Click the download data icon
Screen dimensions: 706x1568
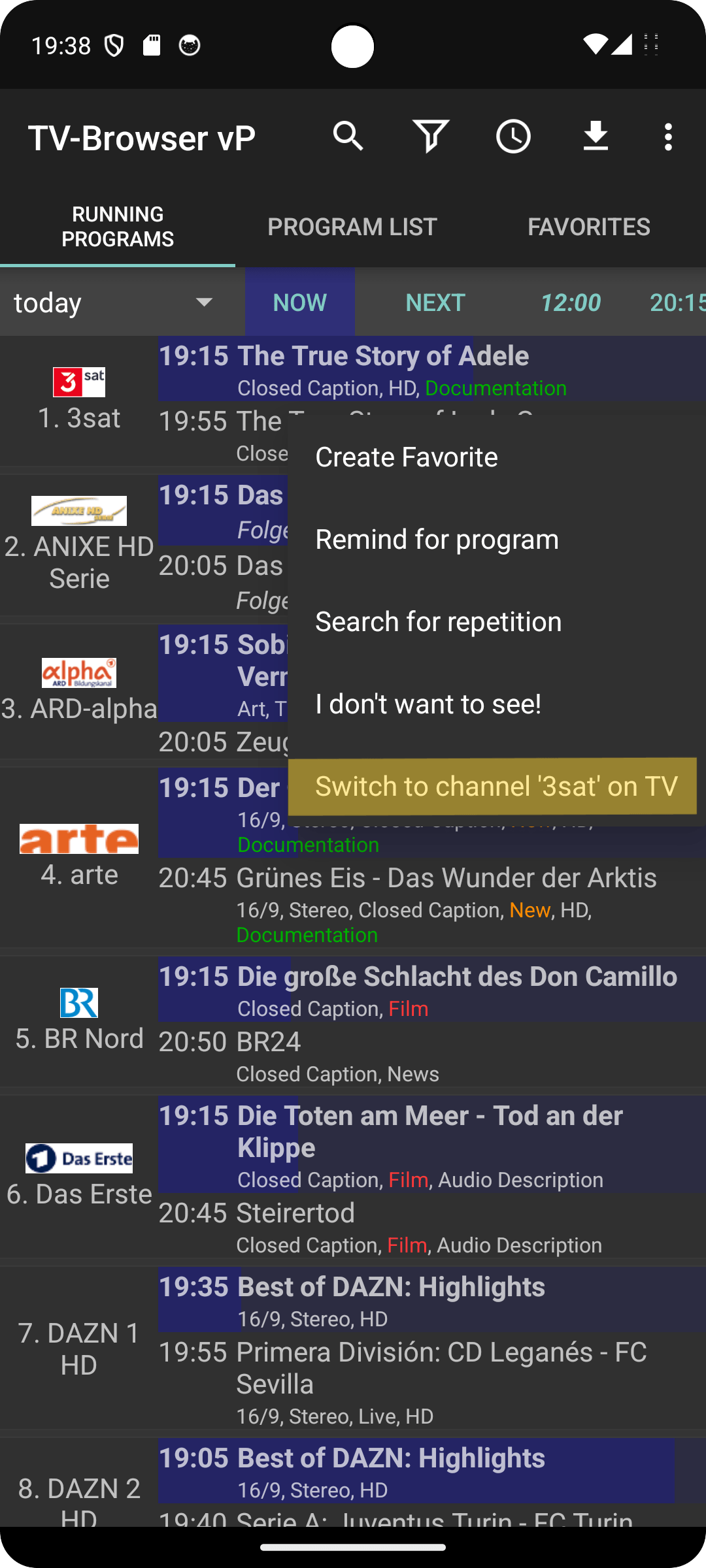[596, 137]
